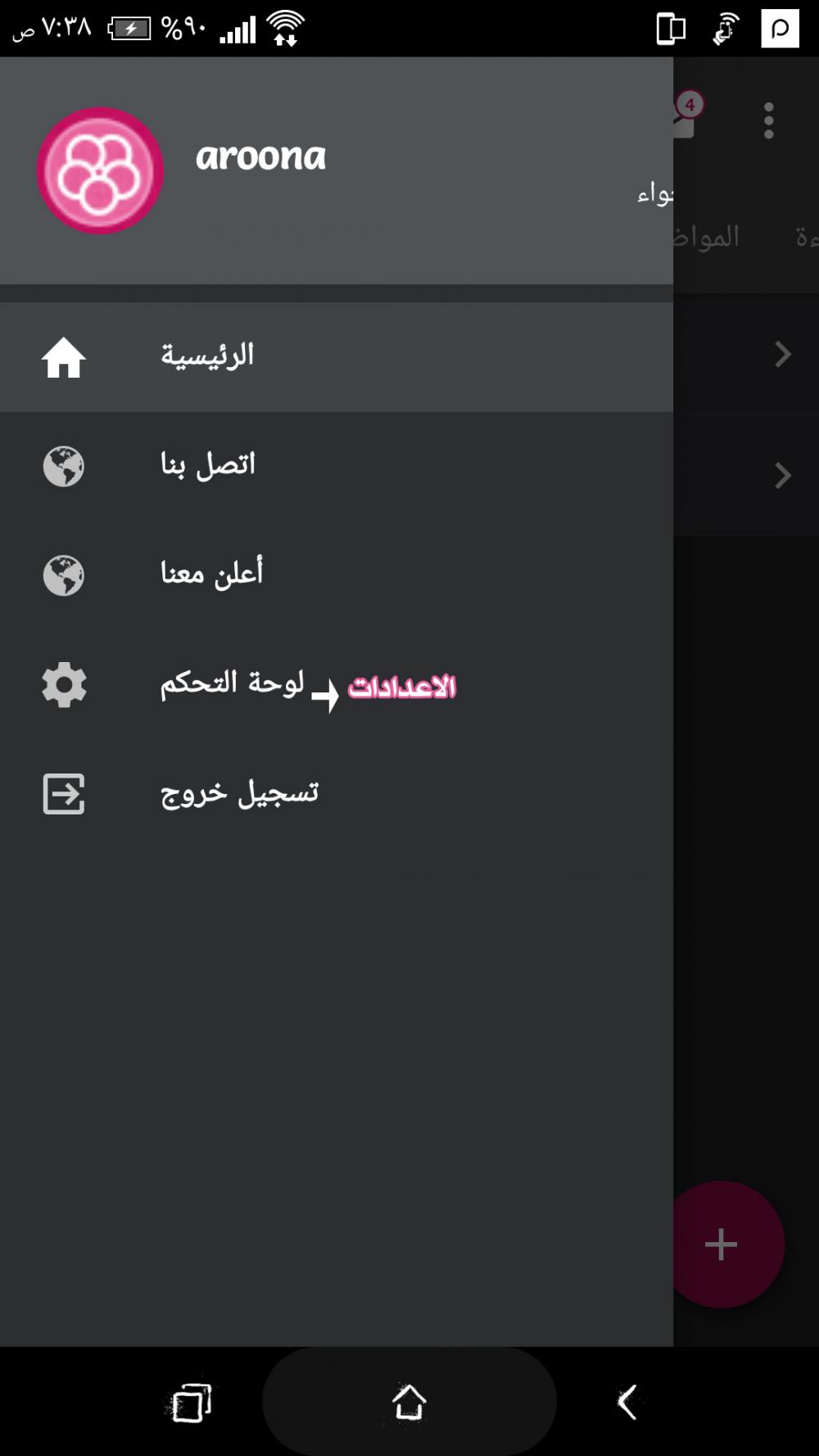Open the الرئيسية home menu item
Image resolution: width=819 pixels, height=1456 pixels.
point(337,356)
